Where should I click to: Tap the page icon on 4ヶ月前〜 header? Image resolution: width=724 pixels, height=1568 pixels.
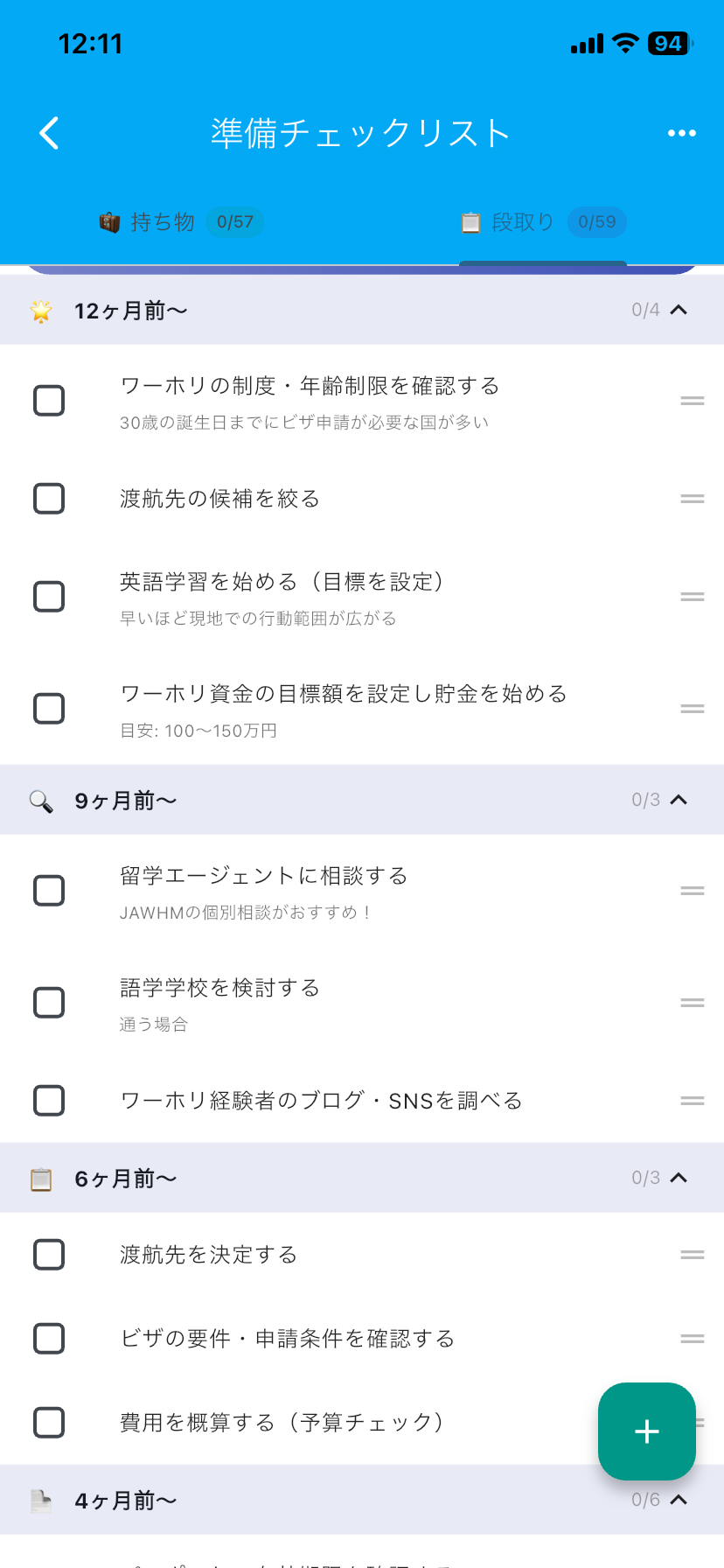(x=40, y=1500)
